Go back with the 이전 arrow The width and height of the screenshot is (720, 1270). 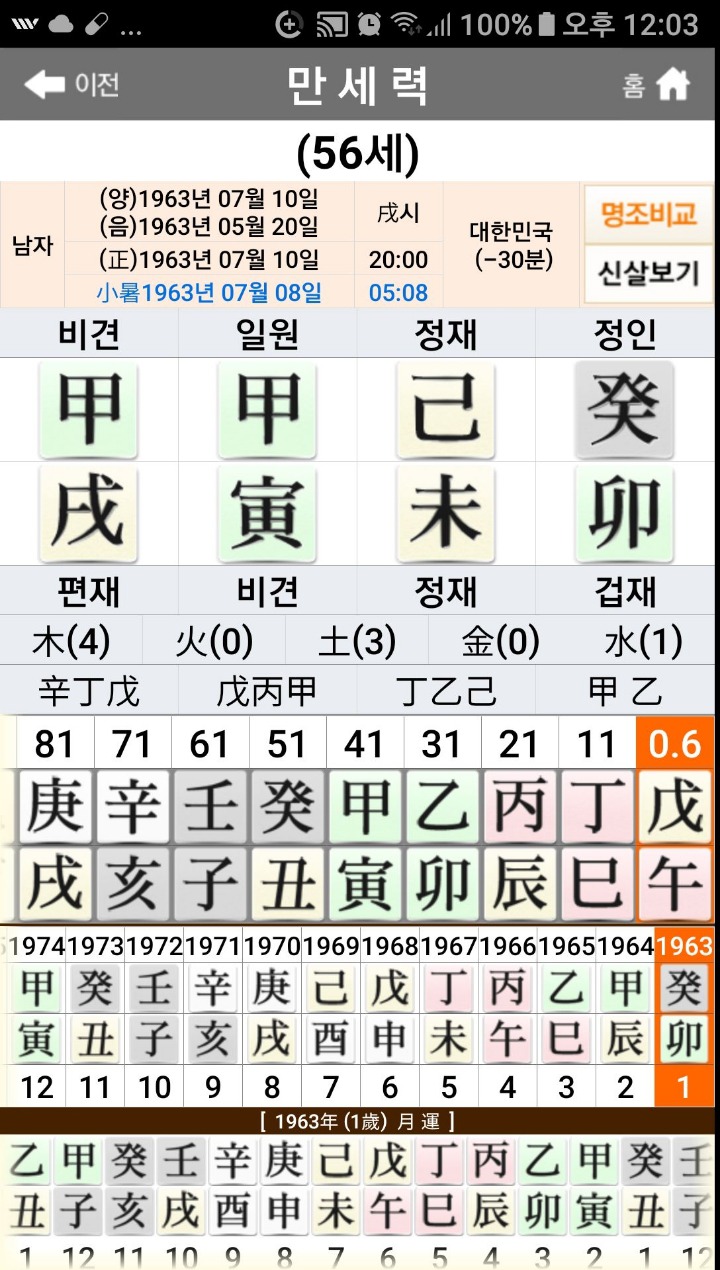[x=72, y=85]
